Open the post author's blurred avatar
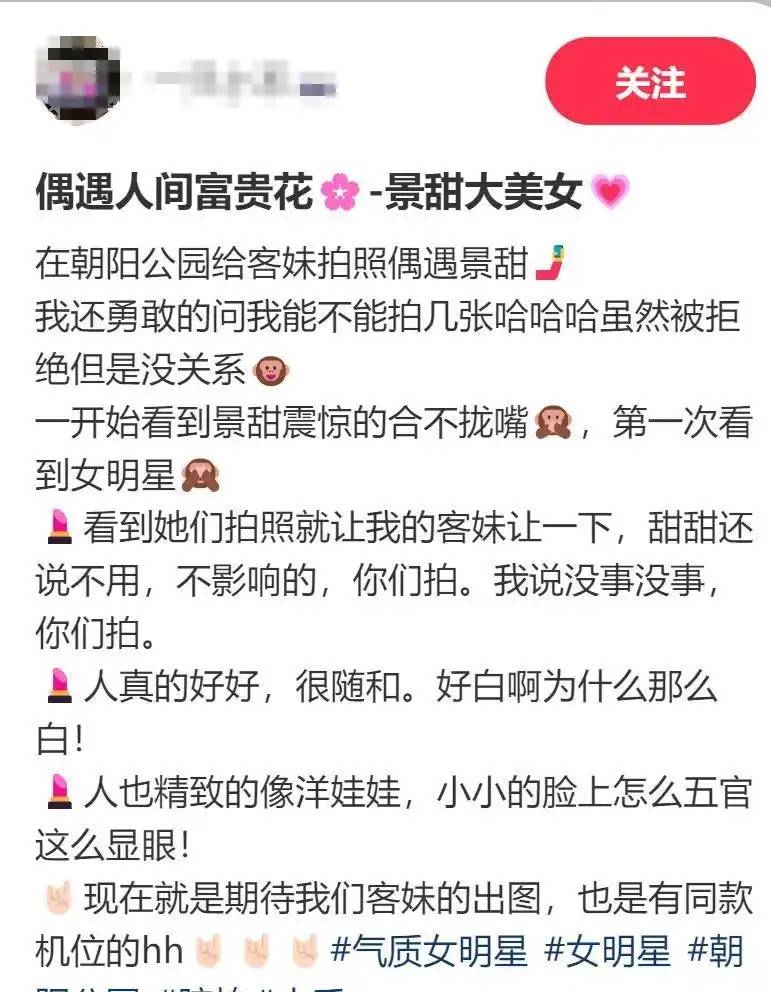Image resolution: width=771 pixels, height=992 pixels. click(76, 80)
